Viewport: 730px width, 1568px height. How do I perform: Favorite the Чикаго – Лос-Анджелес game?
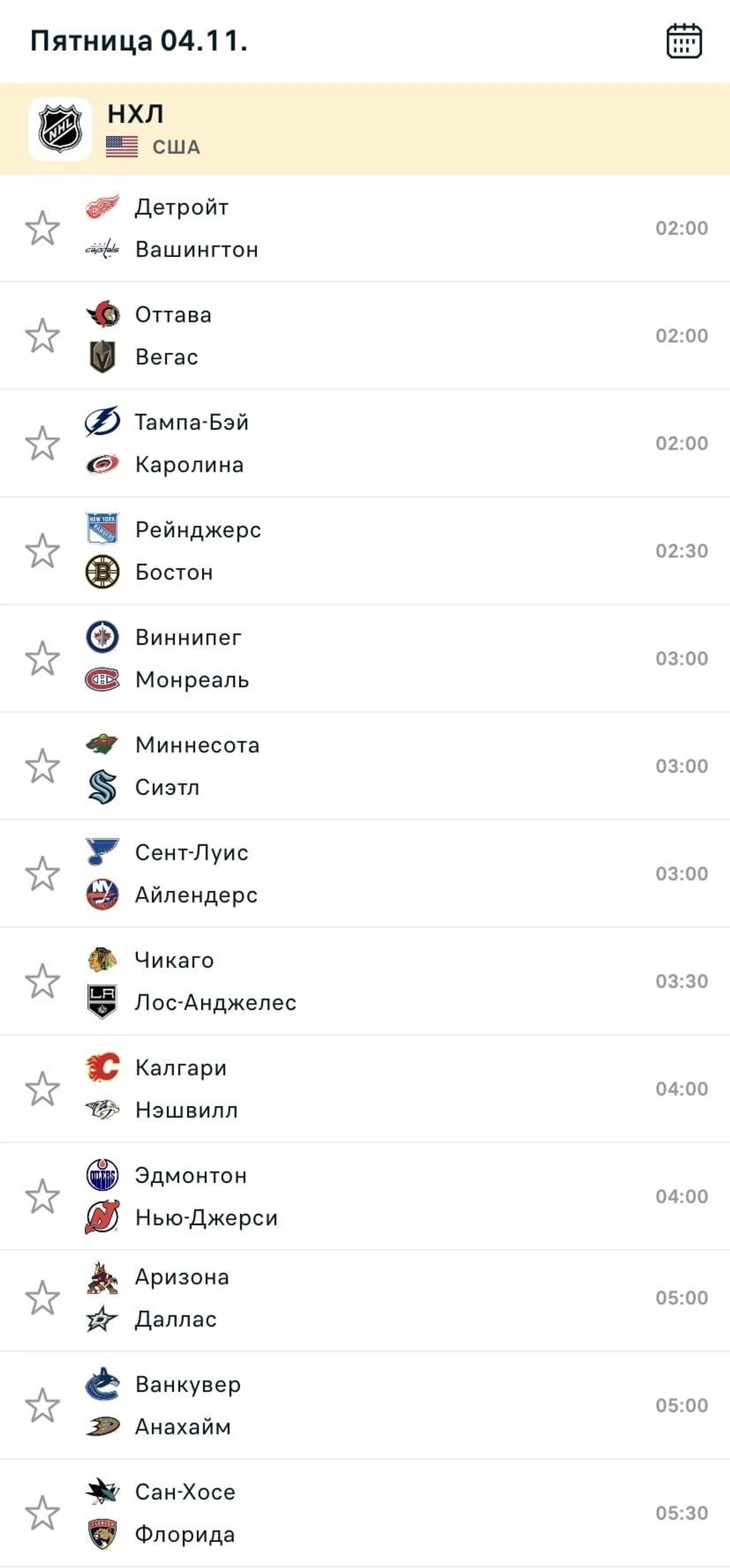(42, 981)
